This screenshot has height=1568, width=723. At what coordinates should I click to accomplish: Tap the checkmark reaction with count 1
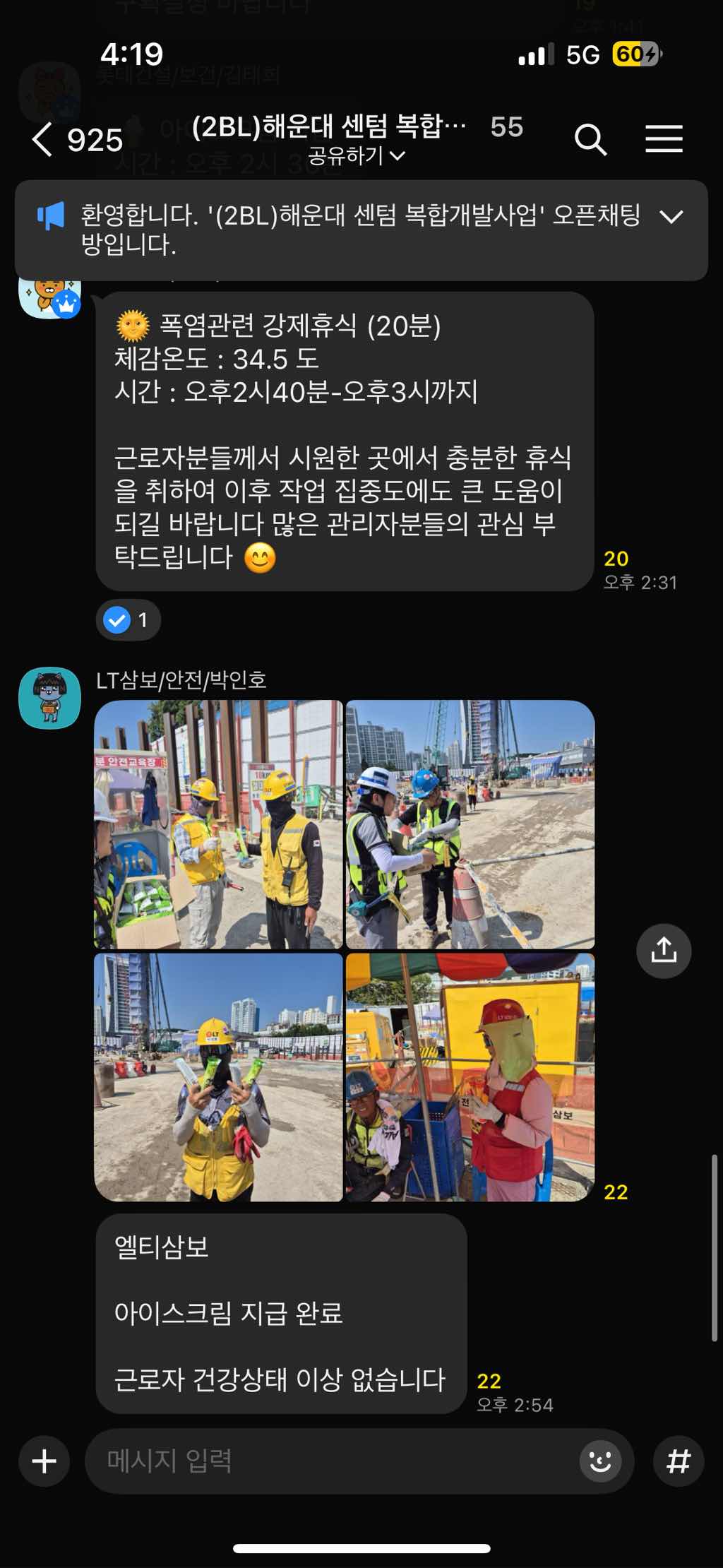click(128, 620)
